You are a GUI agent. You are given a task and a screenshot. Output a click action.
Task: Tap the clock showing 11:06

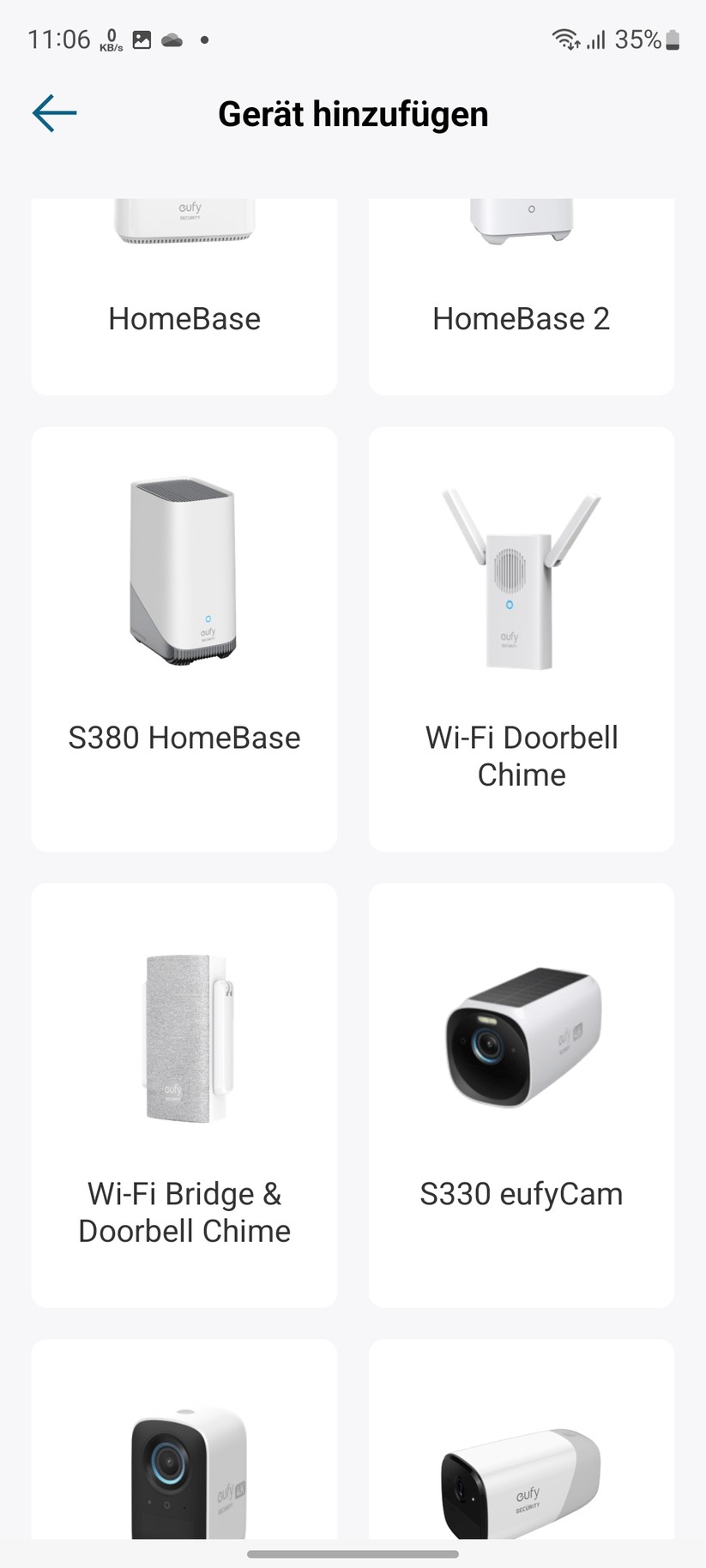pyautogui.click(x=59, y=38)
